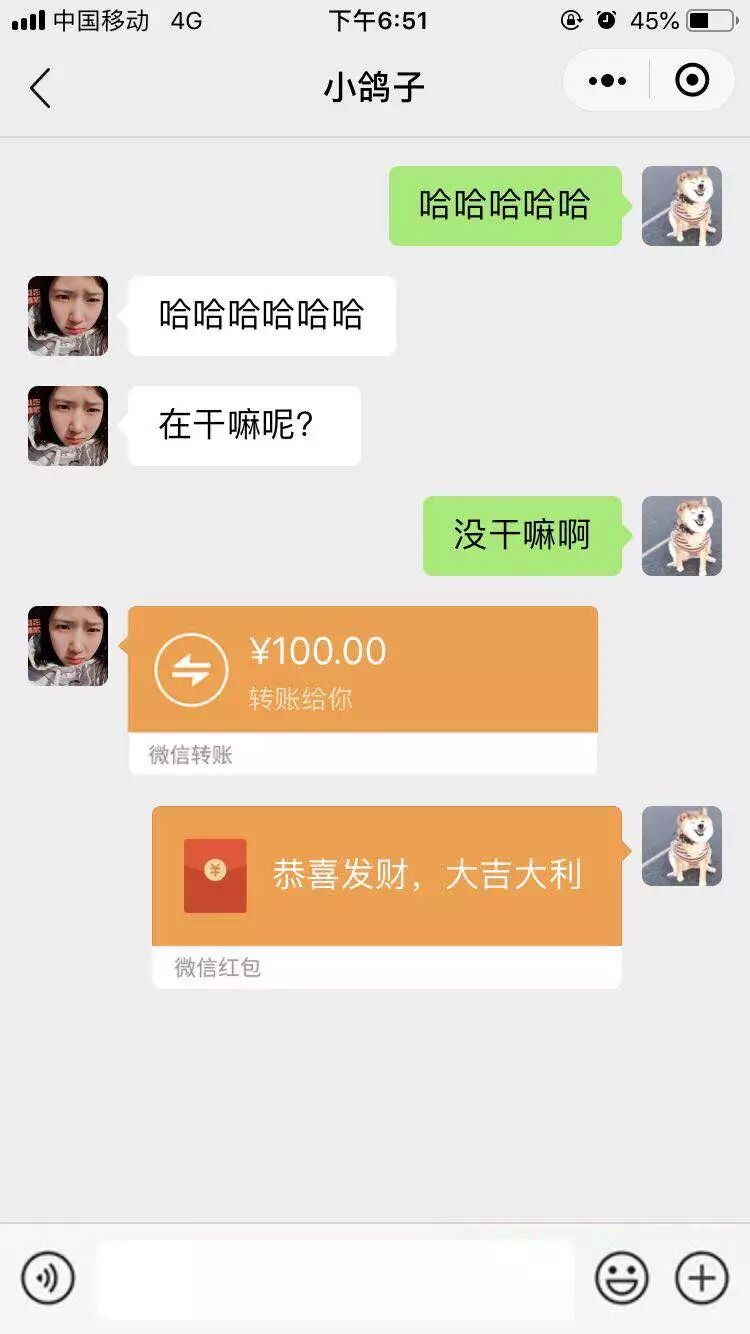
Task: Open the ¥100.00 transfer card
Action: point(362,670)
